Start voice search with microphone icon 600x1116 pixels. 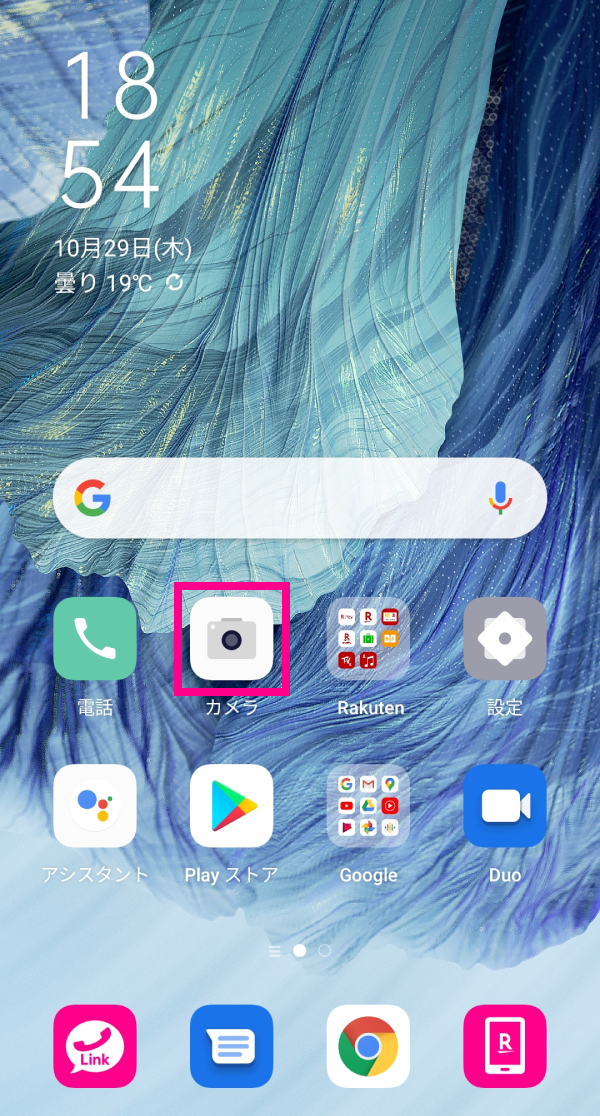500,498
